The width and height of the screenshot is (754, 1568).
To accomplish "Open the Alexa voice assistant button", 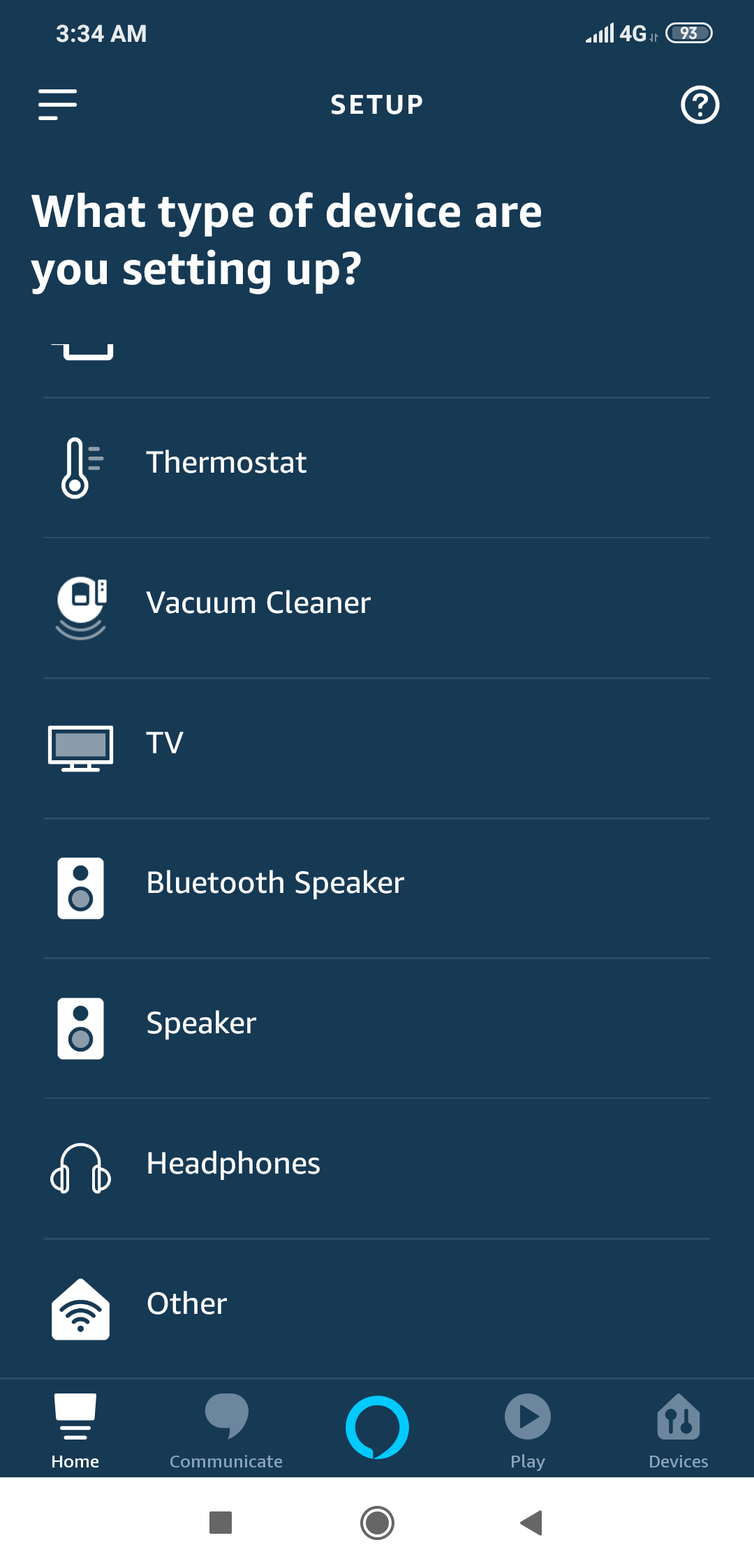I will (x=377, y=1426).
